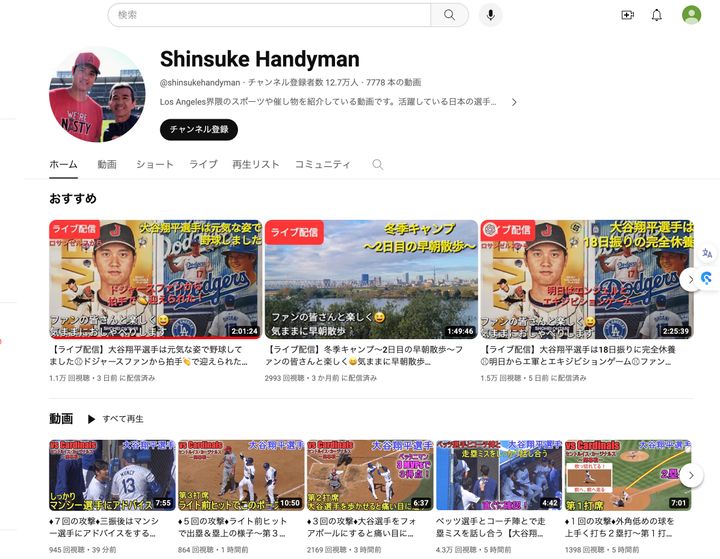
Task: Open the 2:01:24 live stream video
Action: coord(155,279)
